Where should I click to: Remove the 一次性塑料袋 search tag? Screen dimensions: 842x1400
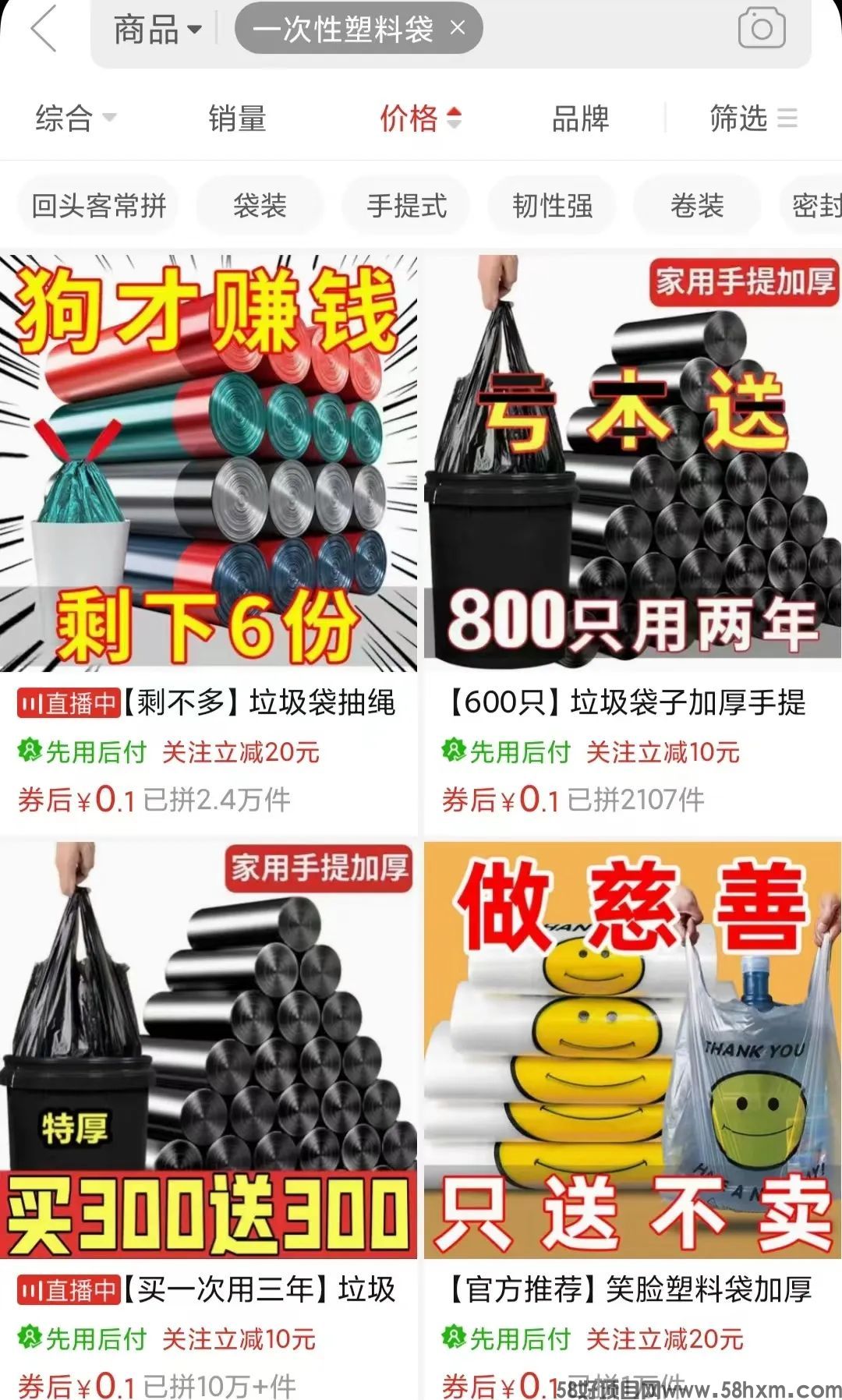[x=458, y=29]
